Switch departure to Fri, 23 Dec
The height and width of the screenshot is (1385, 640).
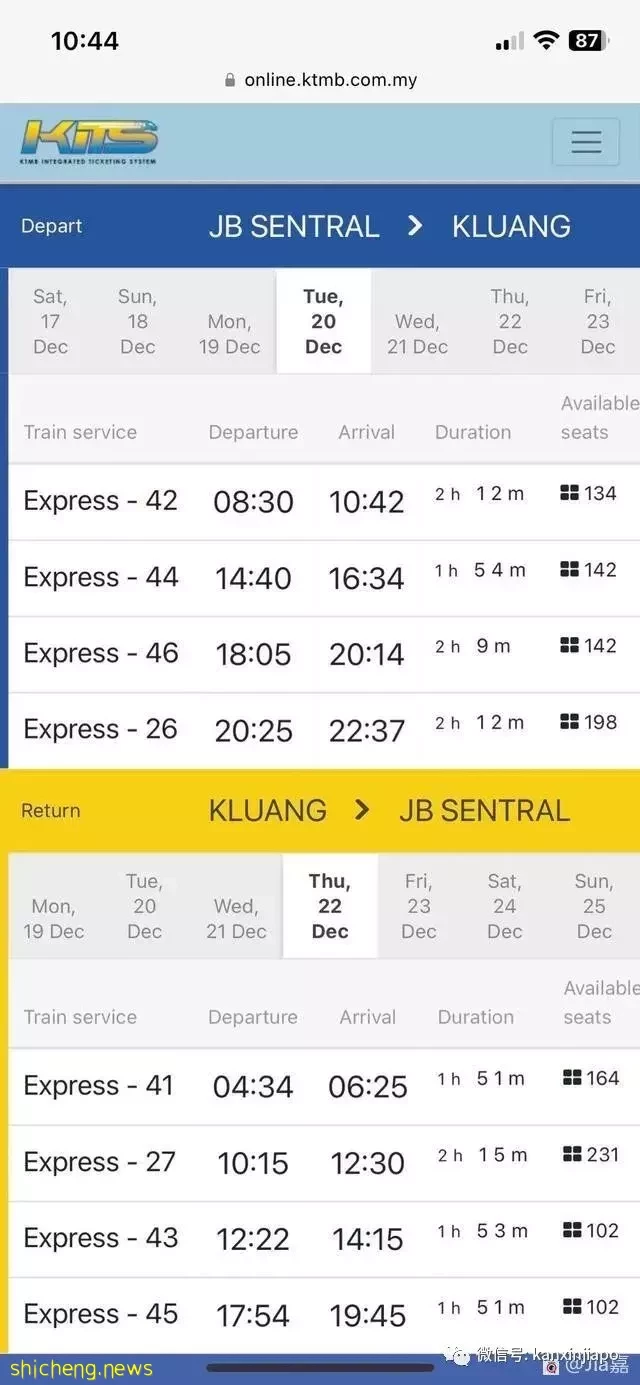tap(598, 321)
